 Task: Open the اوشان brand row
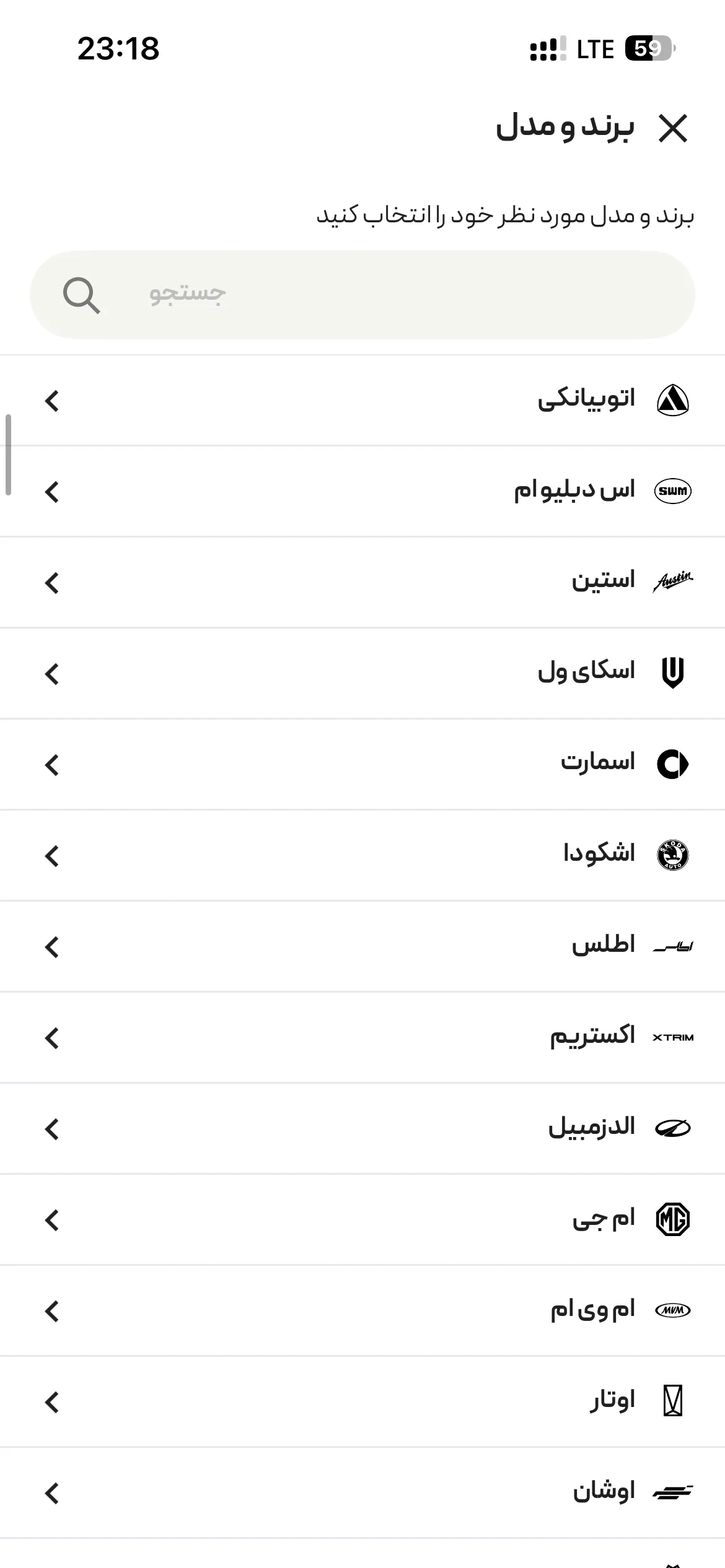pos(362,1492)
